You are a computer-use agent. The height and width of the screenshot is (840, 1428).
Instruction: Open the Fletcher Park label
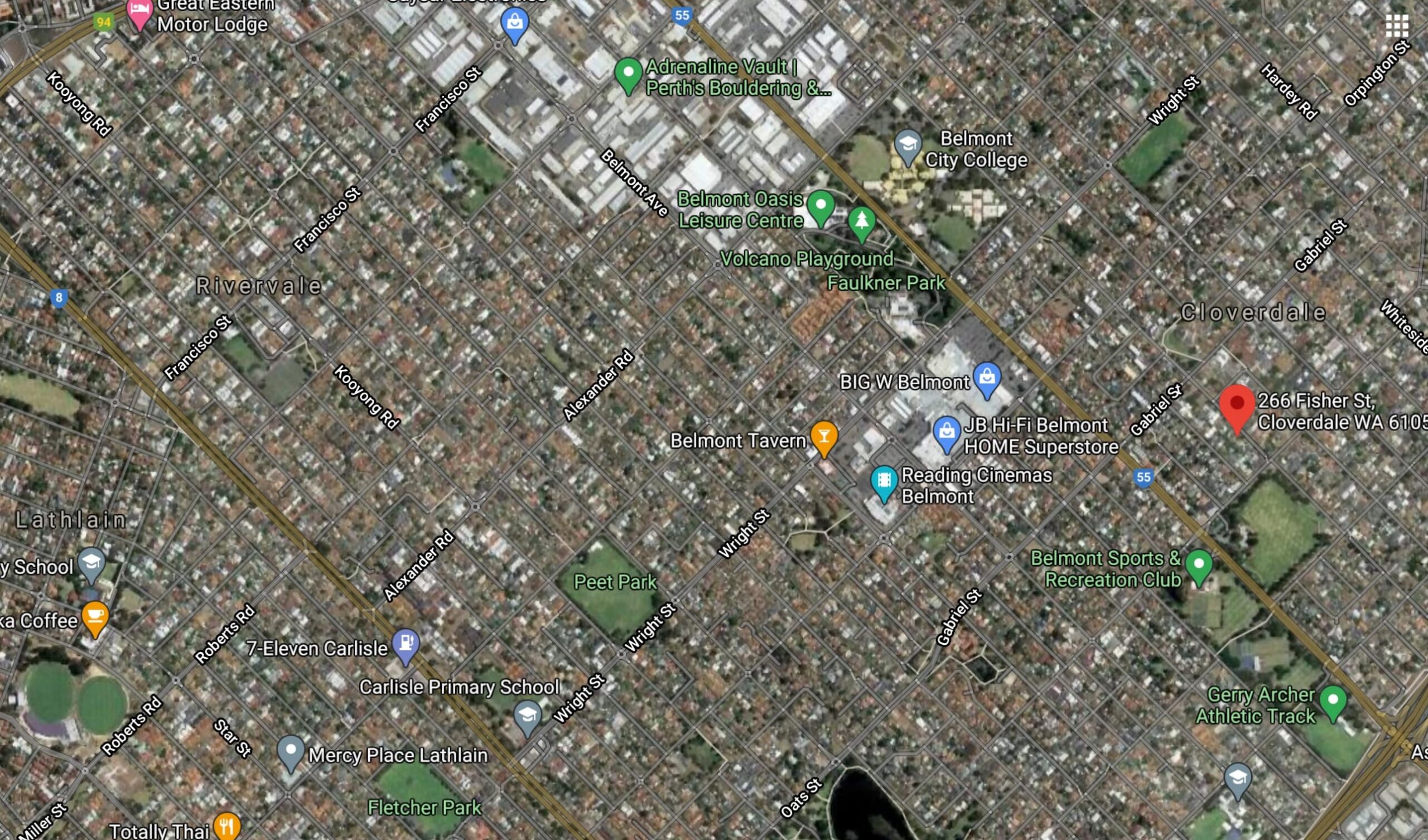pos(424,807)
